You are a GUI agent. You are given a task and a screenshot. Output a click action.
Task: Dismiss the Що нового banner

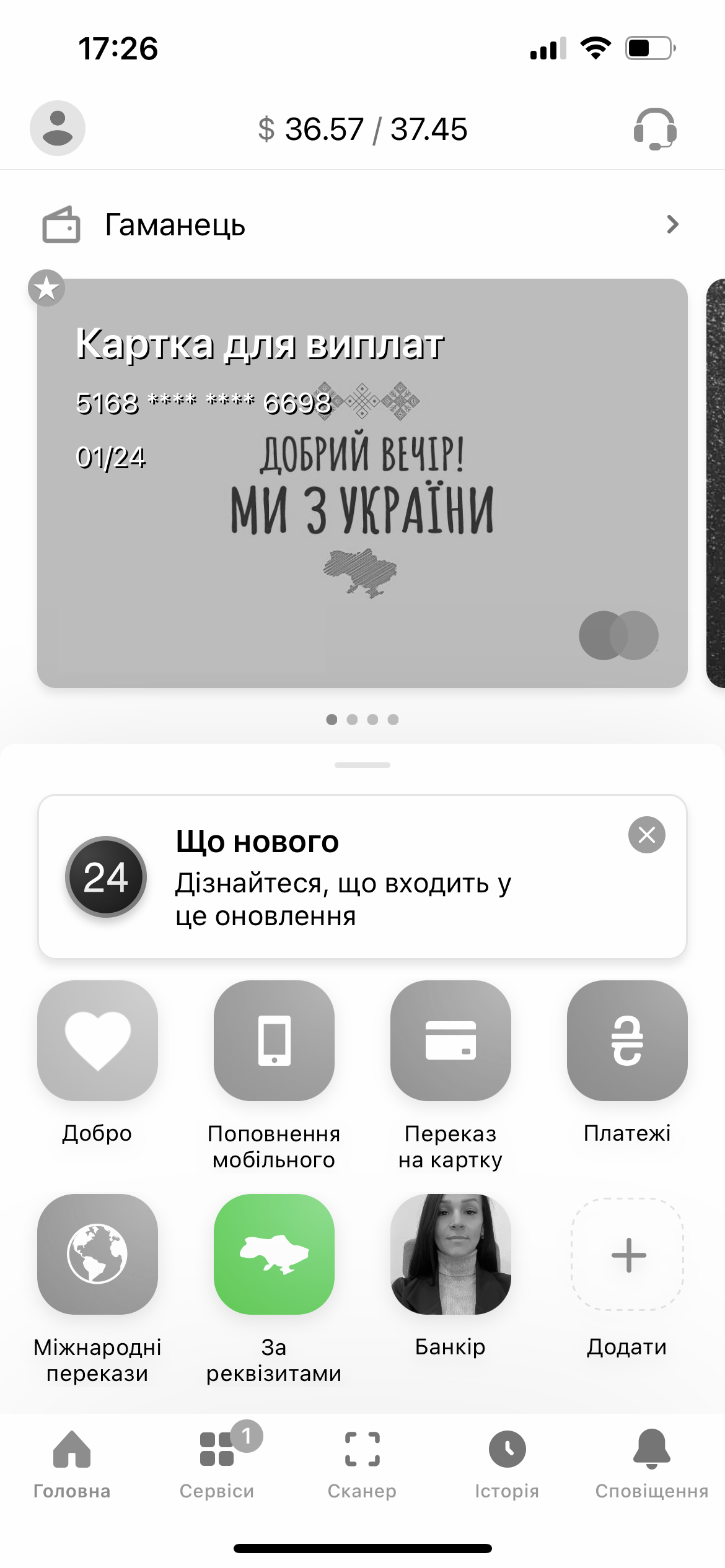(x=646, y=835)
